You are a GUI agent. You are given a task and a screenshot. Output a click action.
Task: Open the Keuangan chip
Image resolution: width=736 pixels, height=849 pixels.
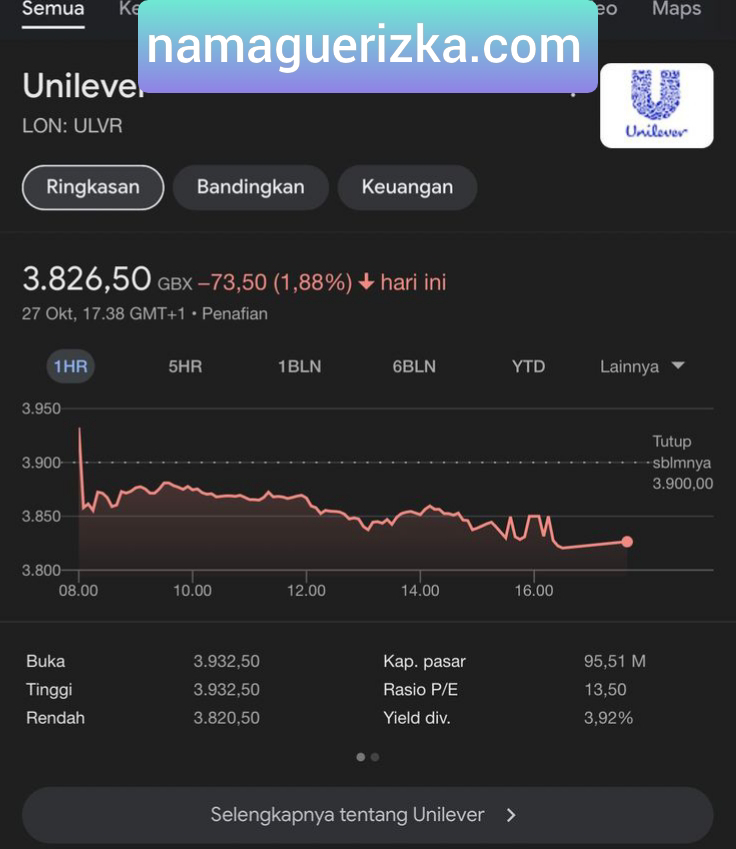(x=407, y=187)
